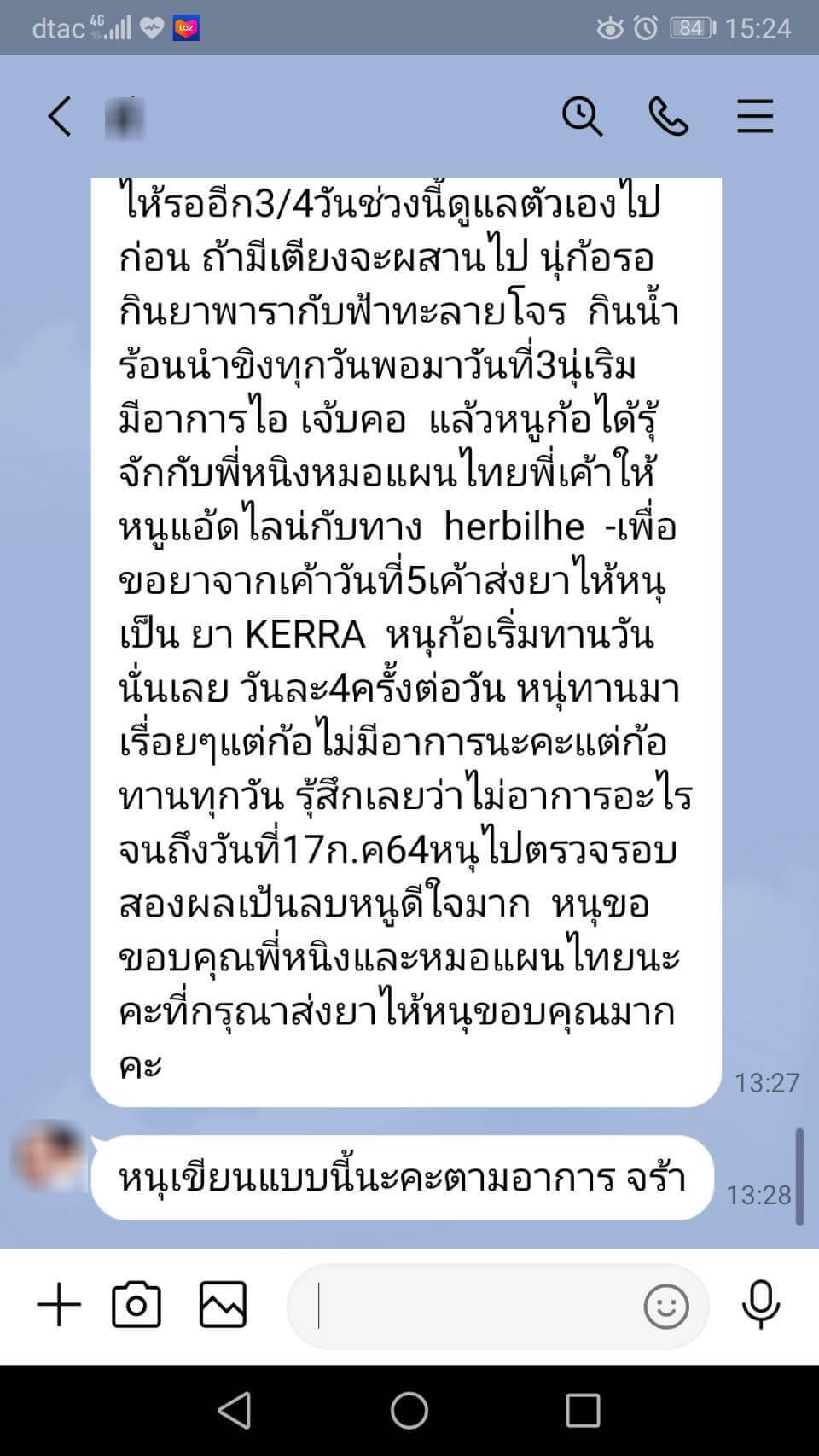
Task: Open the chat menu via hamburger icon
Action: (x=754, y=116)
